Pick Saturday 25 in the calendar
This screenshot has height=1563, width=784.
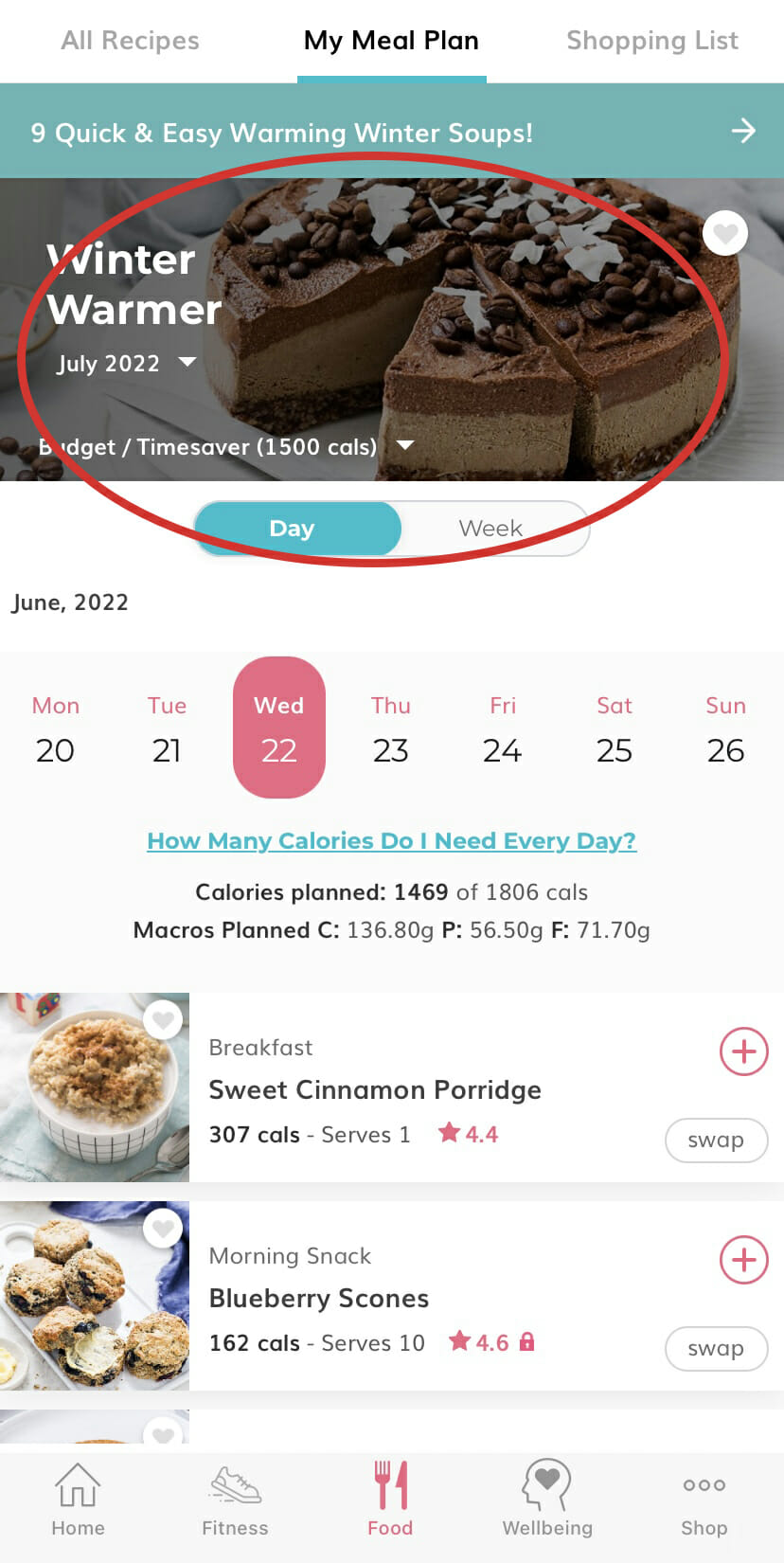[614, 728]
